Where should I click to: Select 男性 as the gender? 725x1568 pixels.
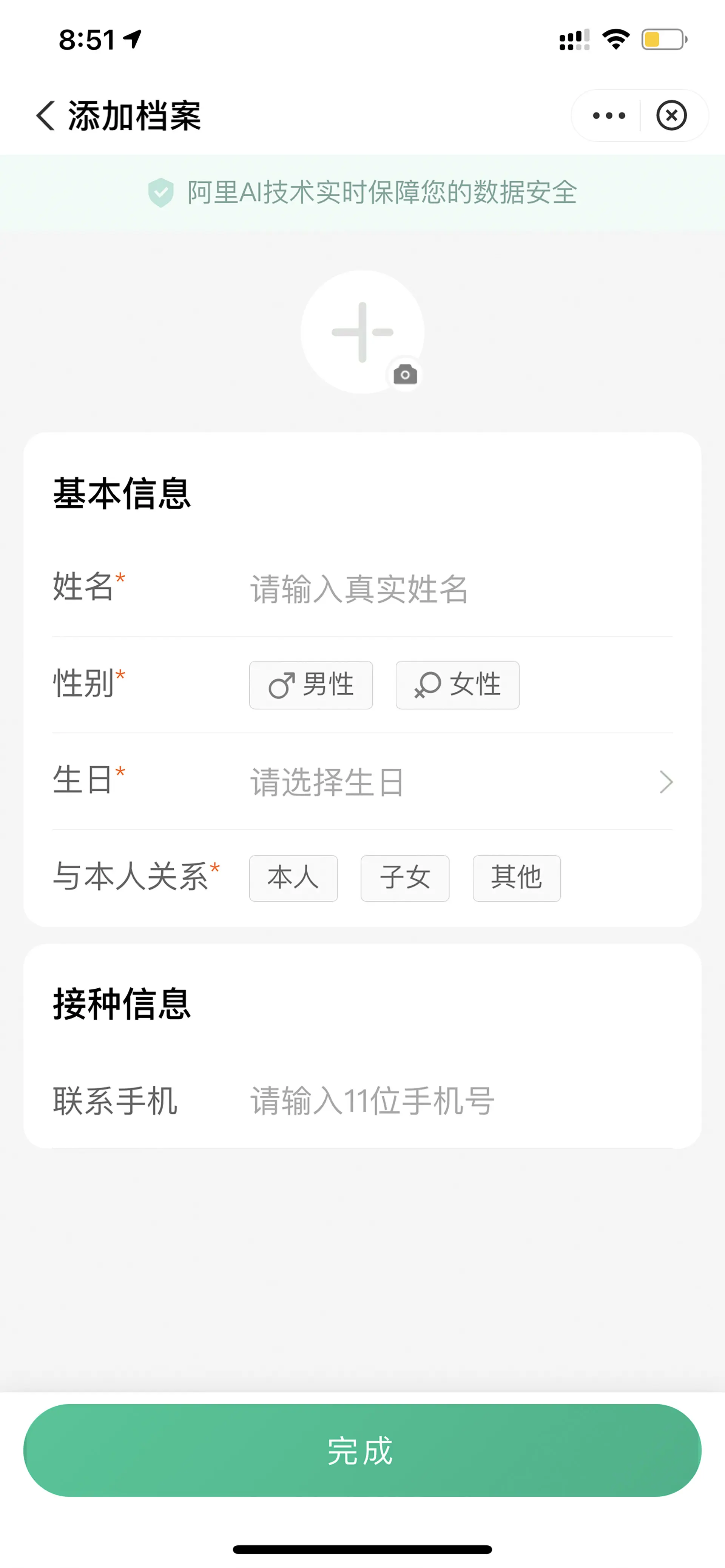[x=311, y=684]
